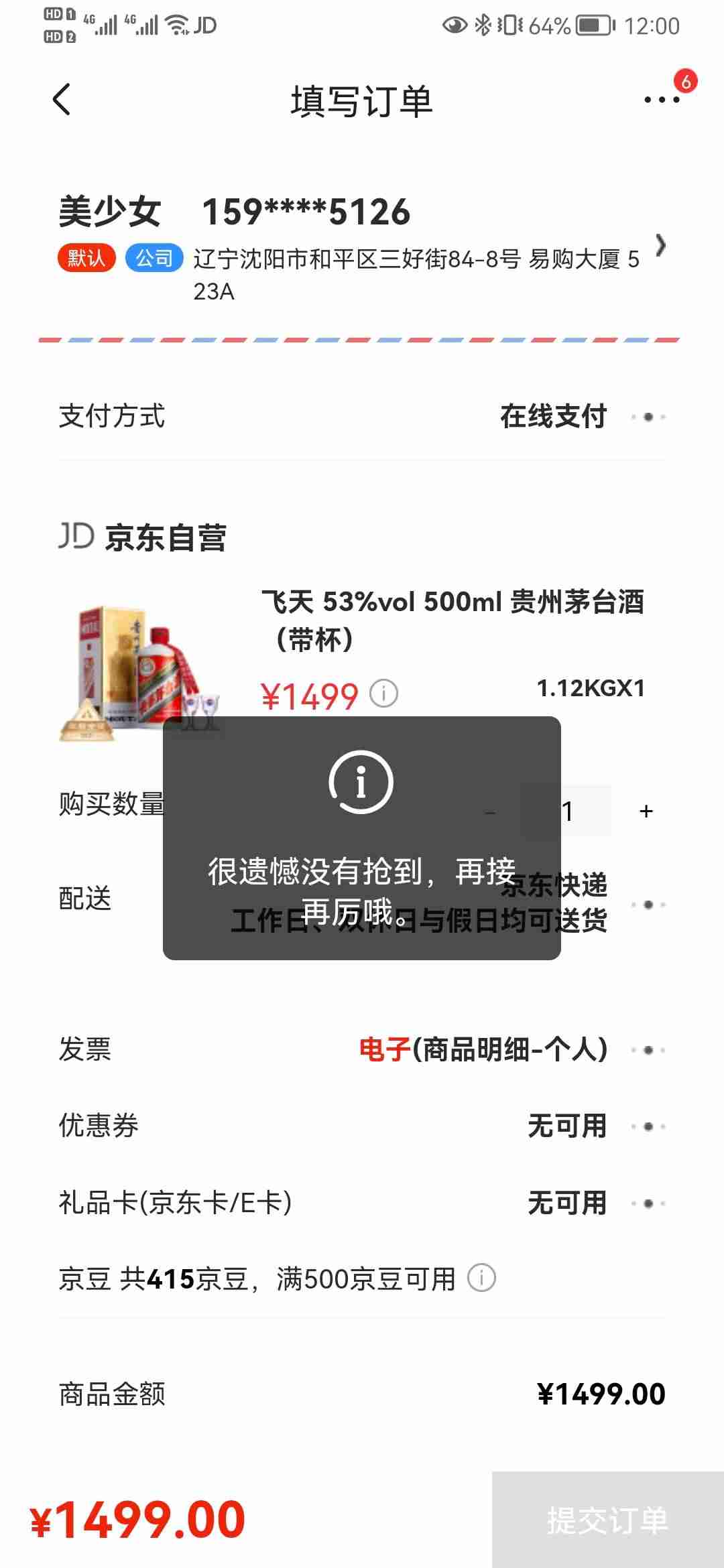Open 优惠券 coupon selection
This screenshot has width=724, height=1568.
648,1126
